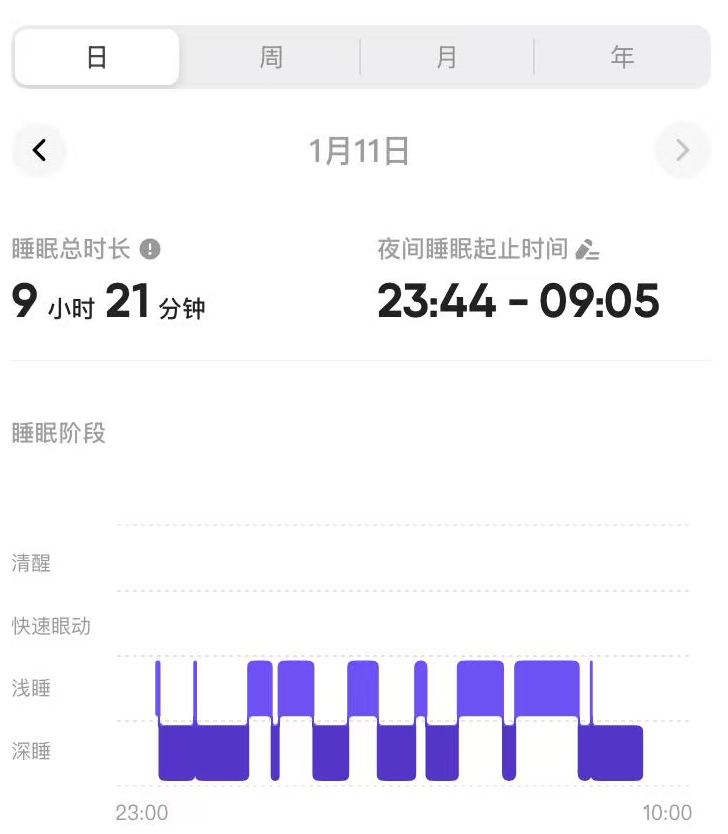Go to the previous day arrow
This screenshot has height=834, width=728.
[39, 151]
